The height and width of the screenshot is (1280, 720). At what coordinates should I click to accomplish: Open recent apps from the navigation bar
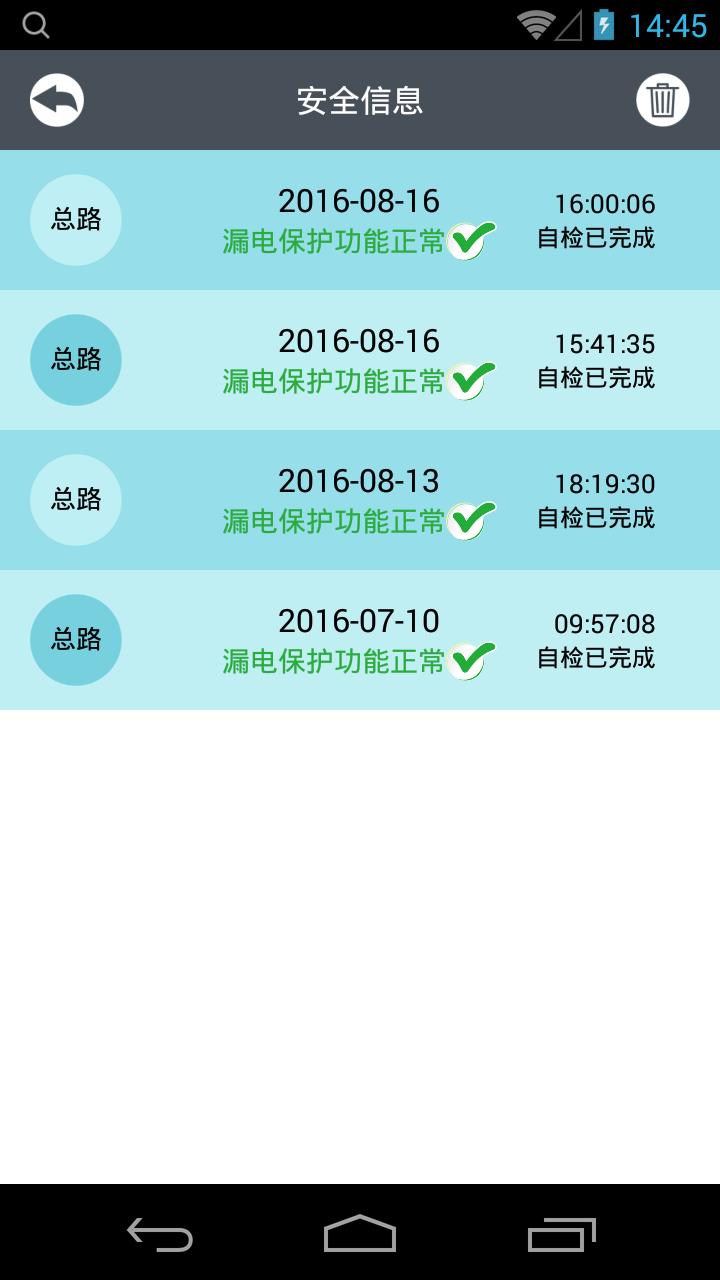[x=561, y=1234]
